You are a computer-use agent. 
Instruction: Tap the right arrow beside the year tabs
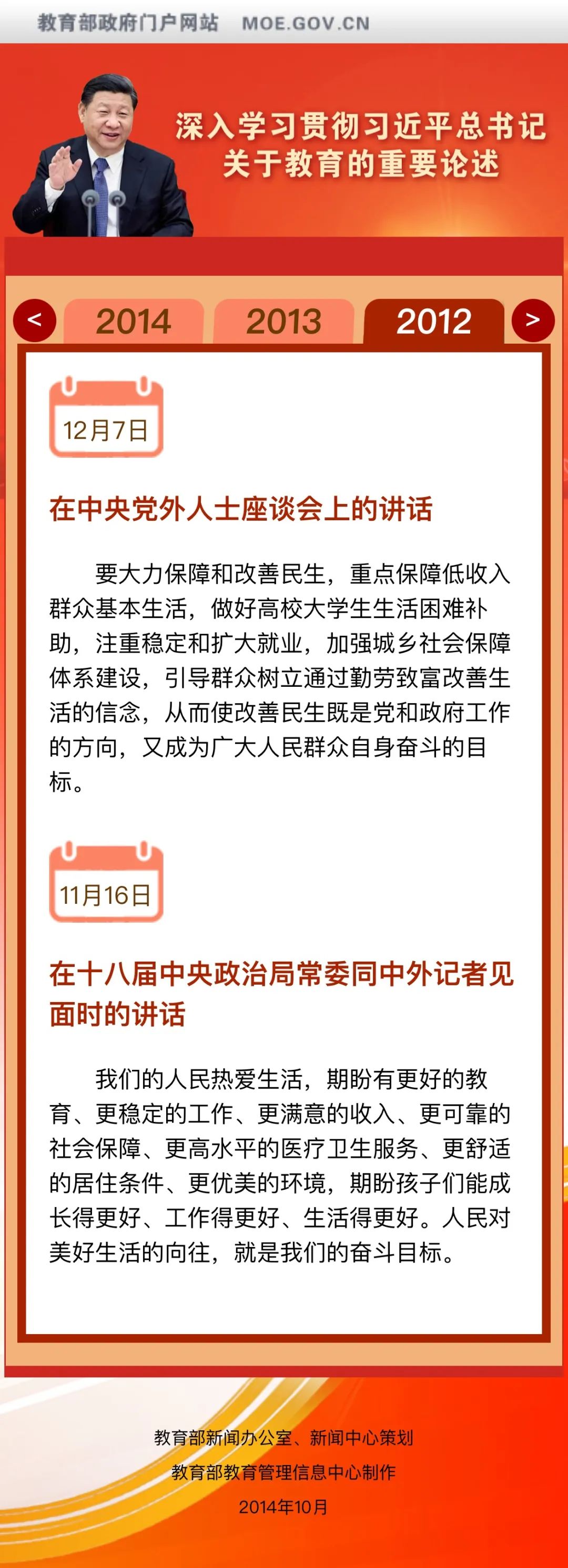532,319
